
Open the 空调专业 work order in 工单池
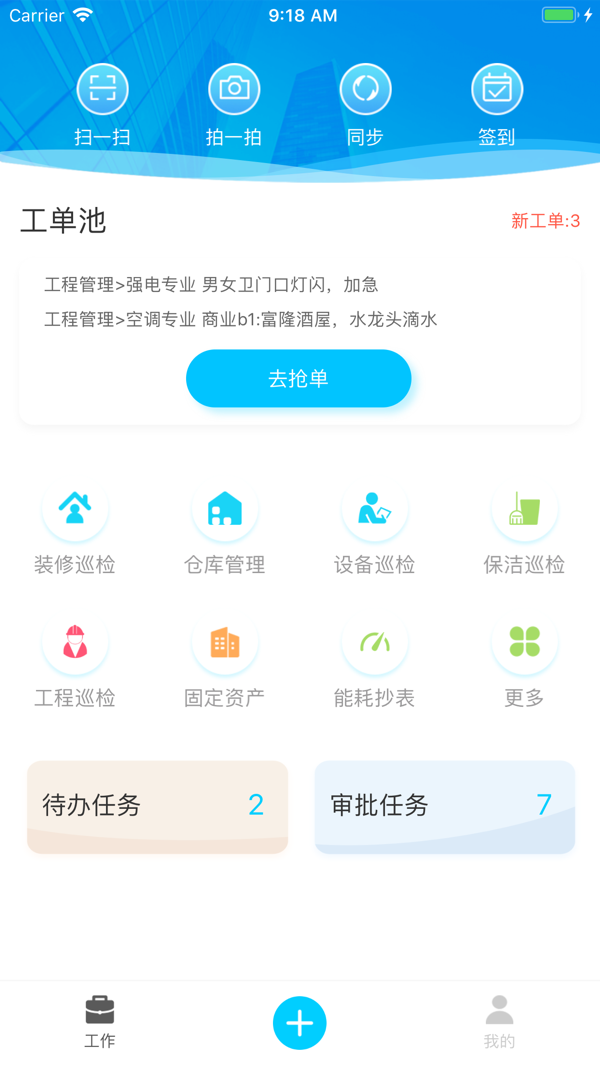[x=241, y=319]
